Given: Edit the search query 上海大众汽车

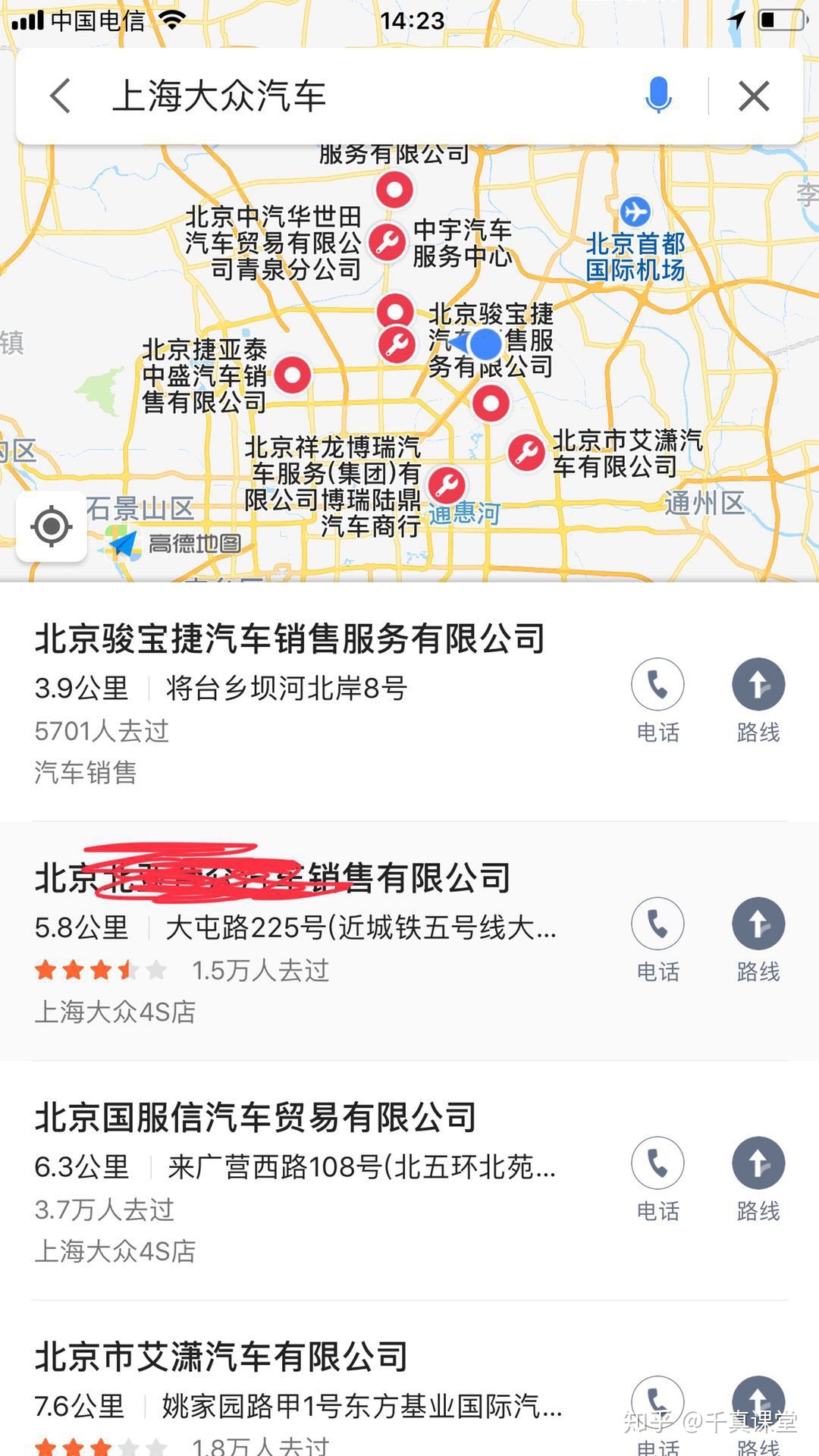Looking at the screenshot, I should point(219,96).
